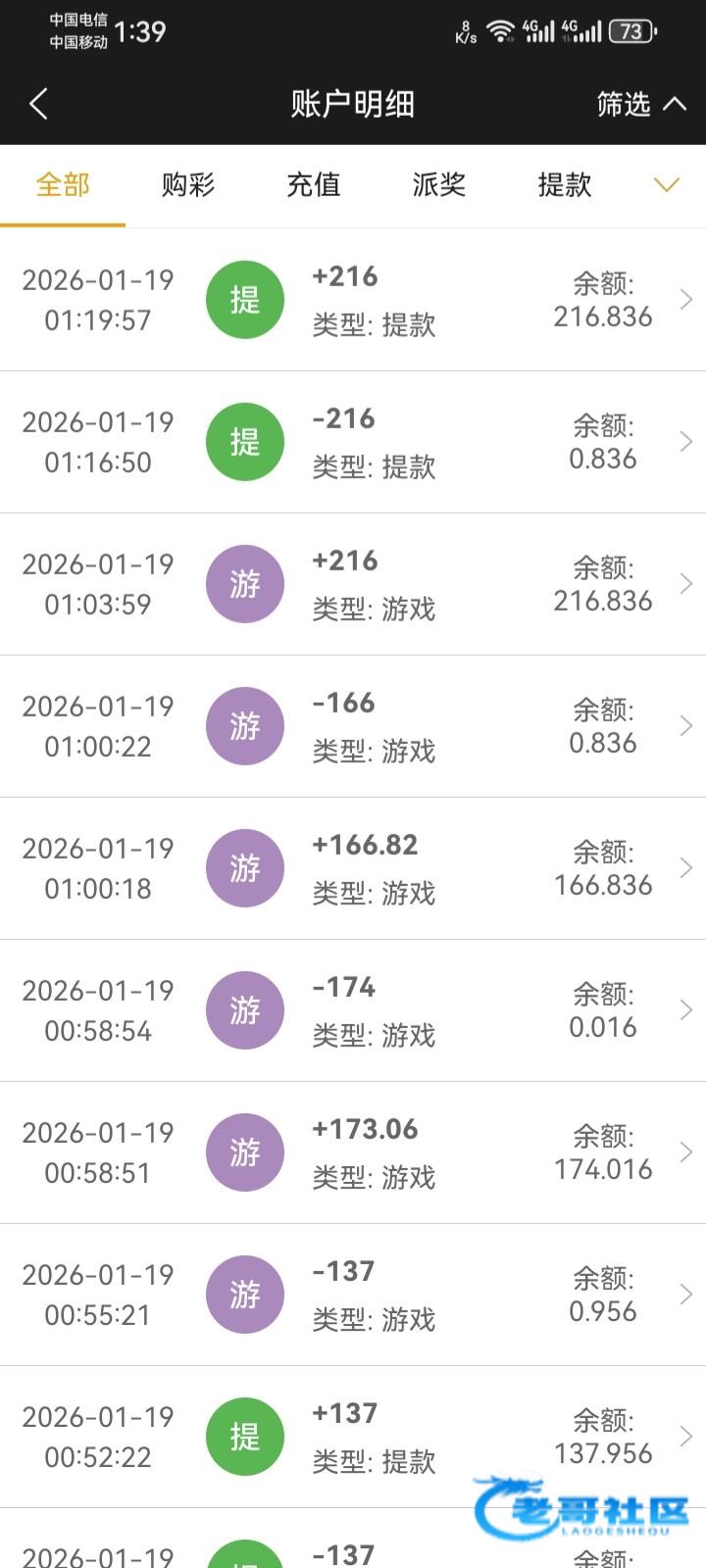View details of +166.82 游戏 entry
Viewport: 706px width, 1568px height.
tap(353, 868)
